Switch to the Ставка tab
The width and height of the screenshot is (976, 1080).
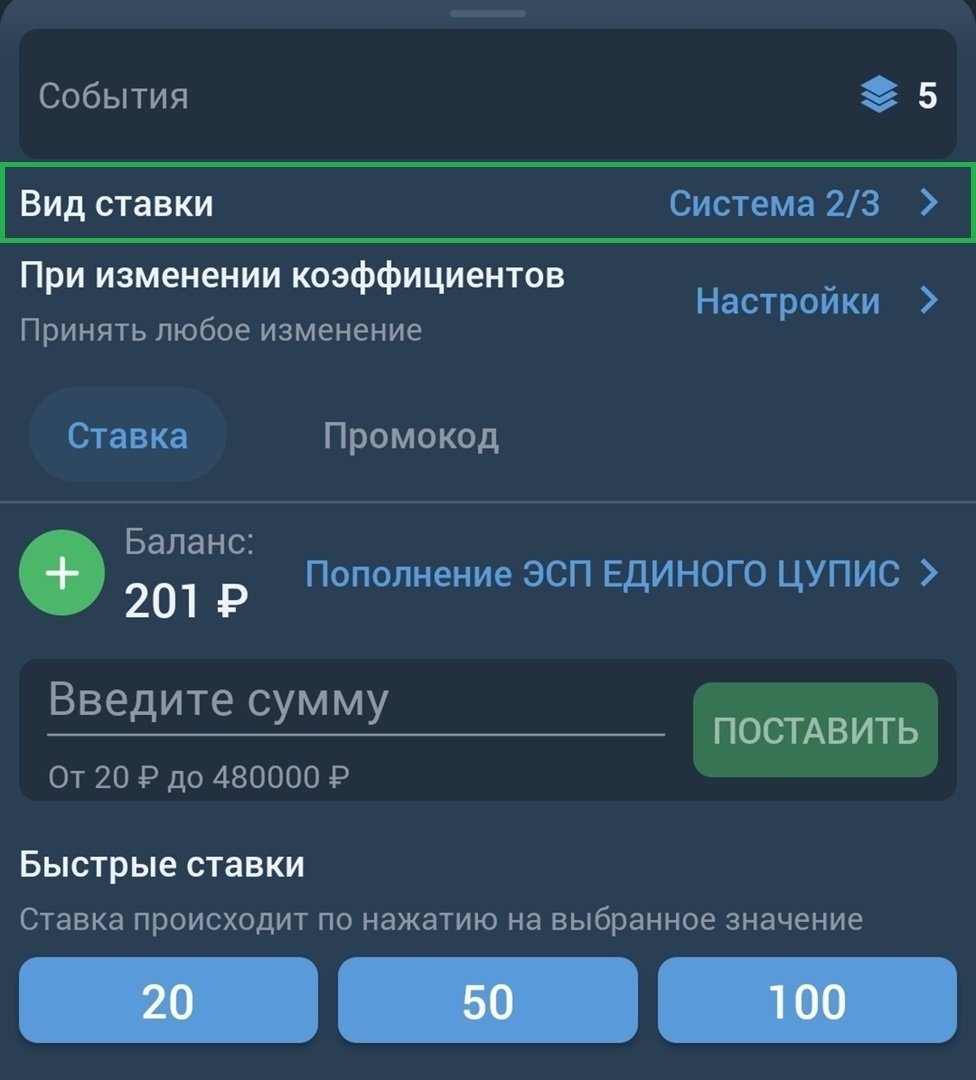pyautogui.click(x=127, y=436)
